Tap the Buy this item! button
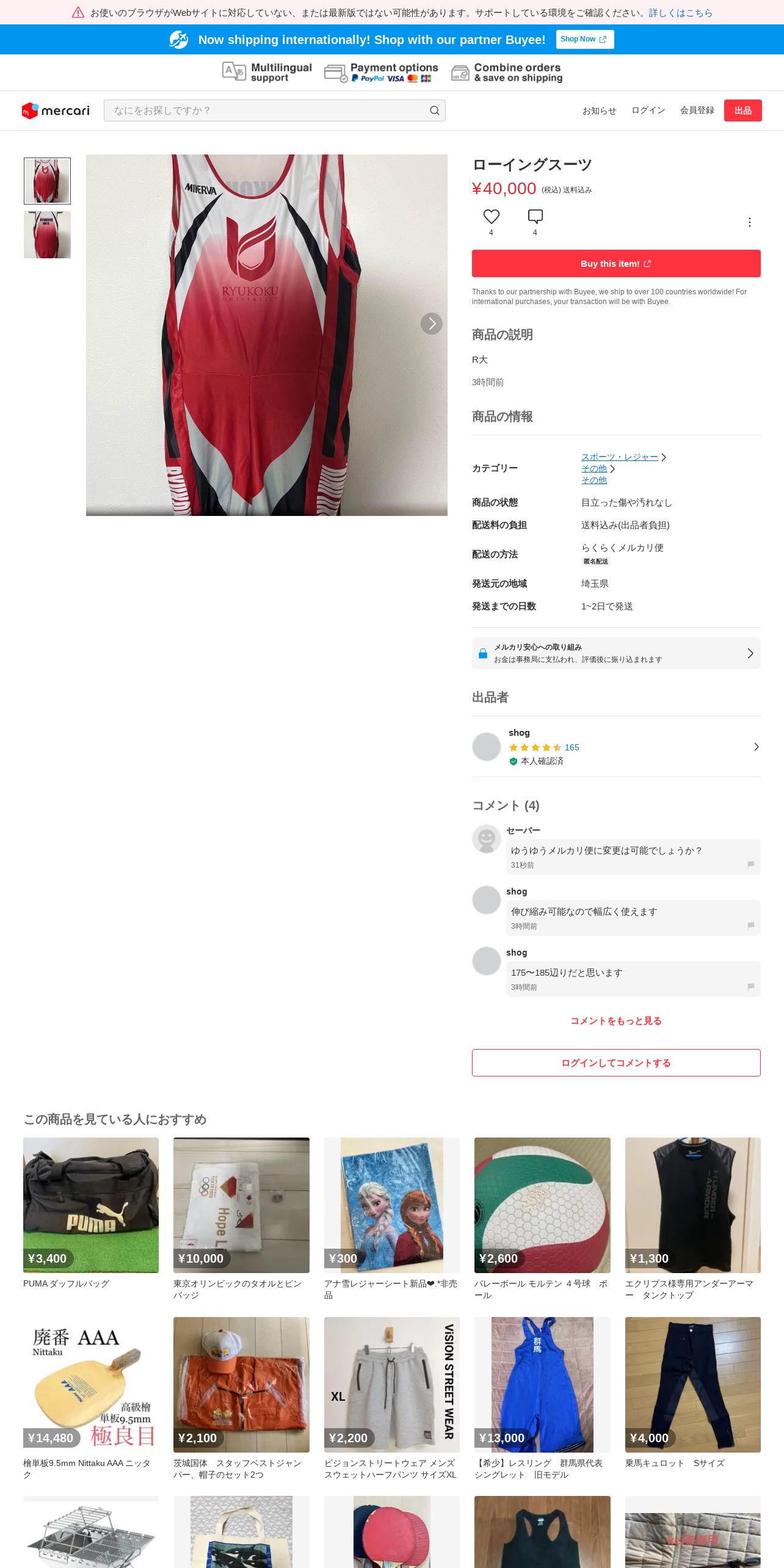Viewport: 784px width, 1568px height. (615, 264)
